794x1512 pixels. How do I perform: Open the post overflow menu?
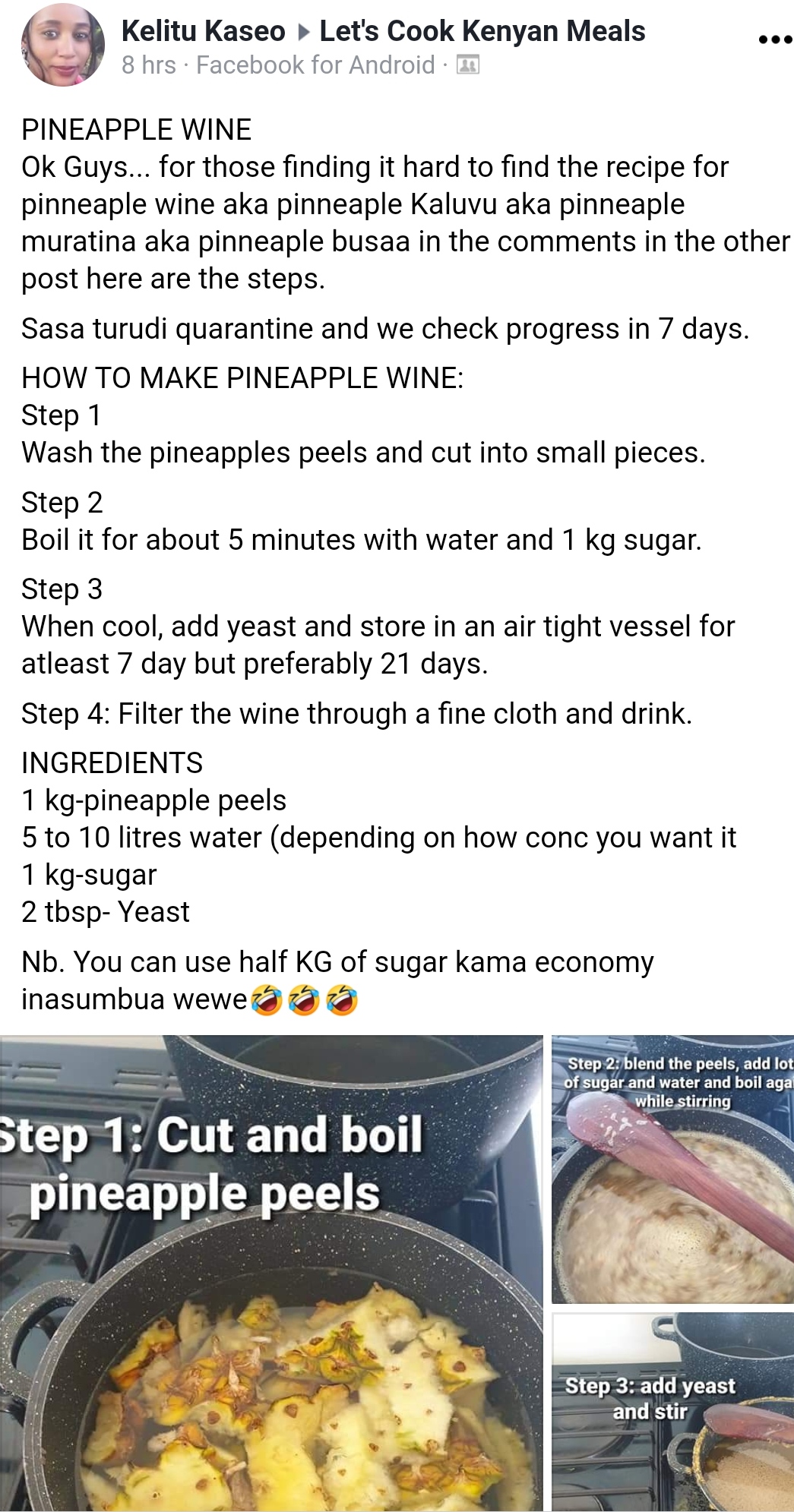click(x=774, y=39)
